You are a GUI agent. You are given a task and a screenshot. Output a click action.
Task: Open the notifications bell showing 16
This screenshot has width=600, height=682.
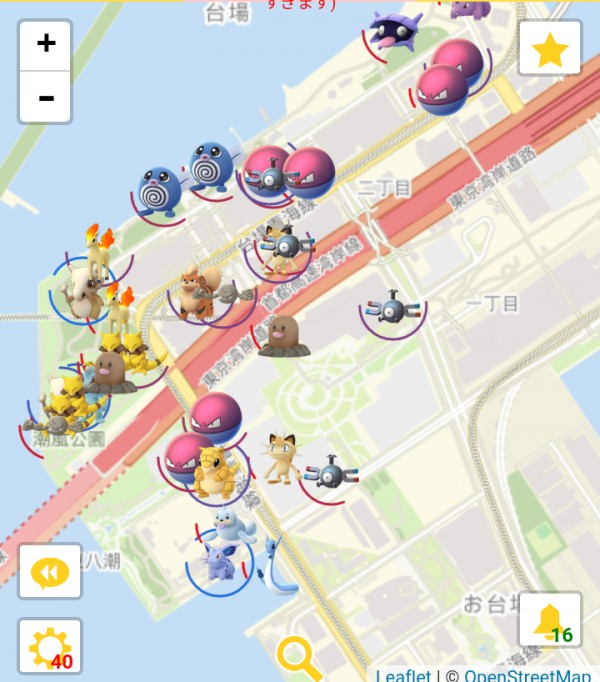click(550, 620)
